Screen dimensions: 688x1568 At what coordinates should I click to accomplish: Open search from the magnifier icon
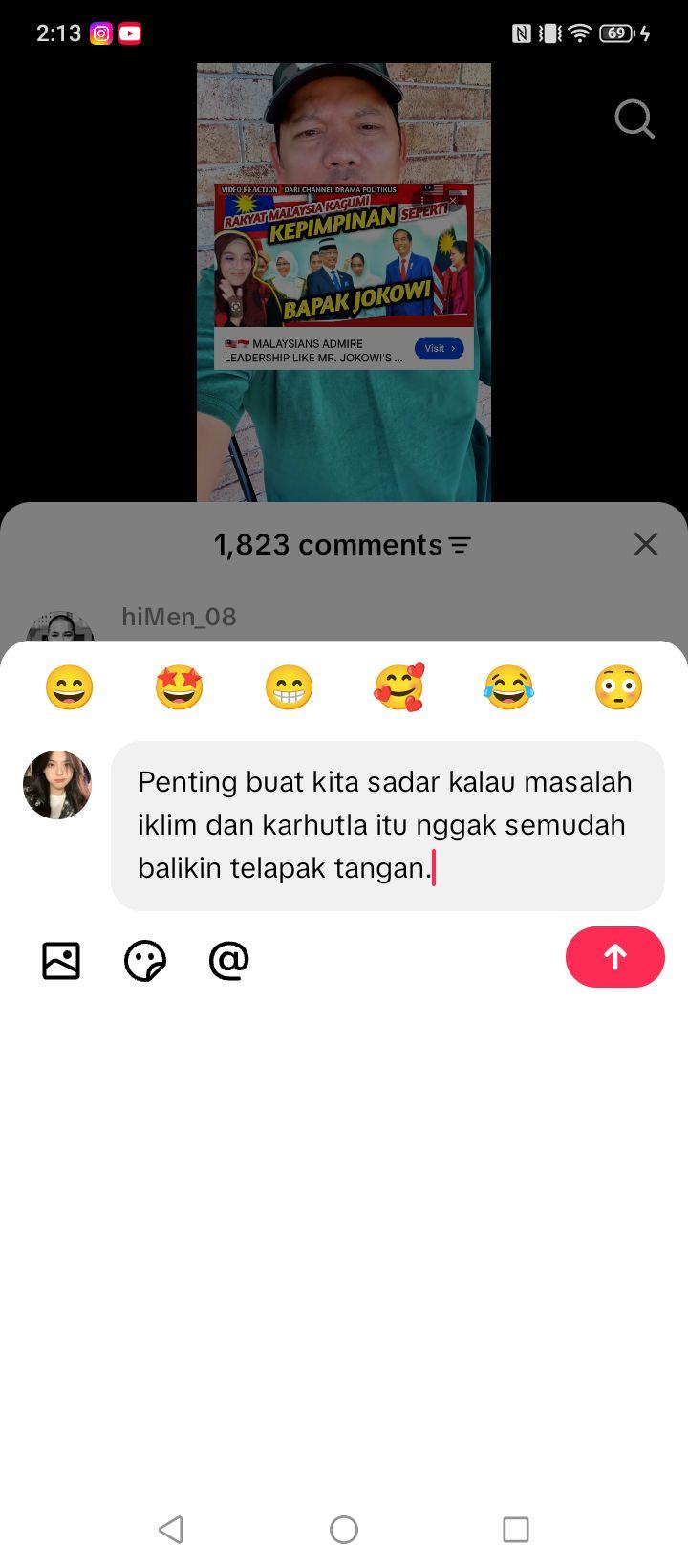pos(634,120)
